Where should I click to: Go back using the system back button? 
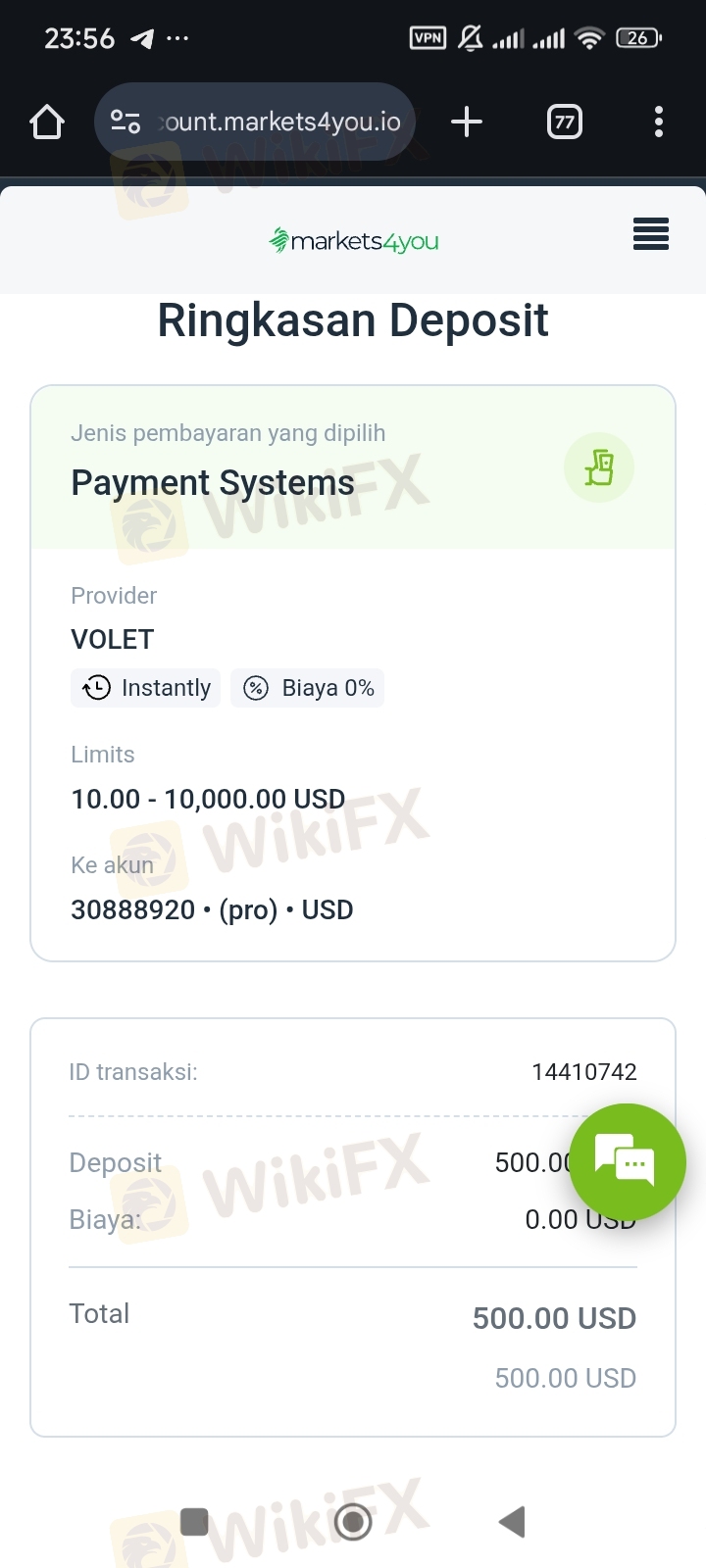[x=512, y=1522]
